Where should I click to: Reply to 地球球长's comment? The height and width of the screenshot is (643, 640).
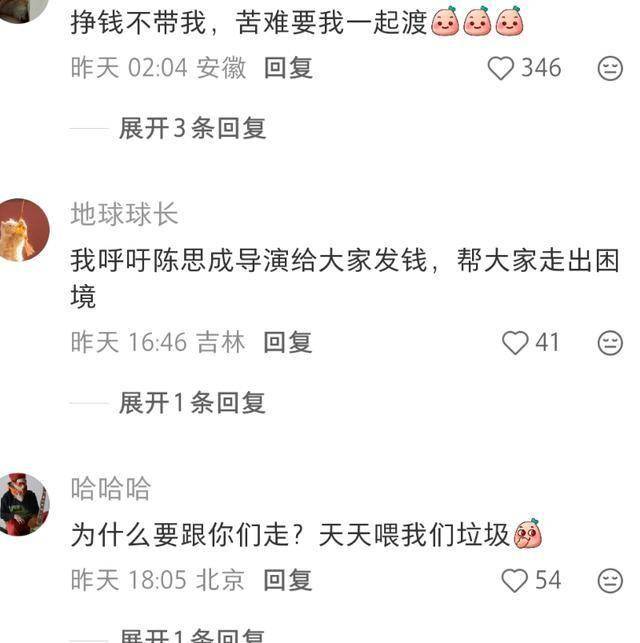(288, 343)
